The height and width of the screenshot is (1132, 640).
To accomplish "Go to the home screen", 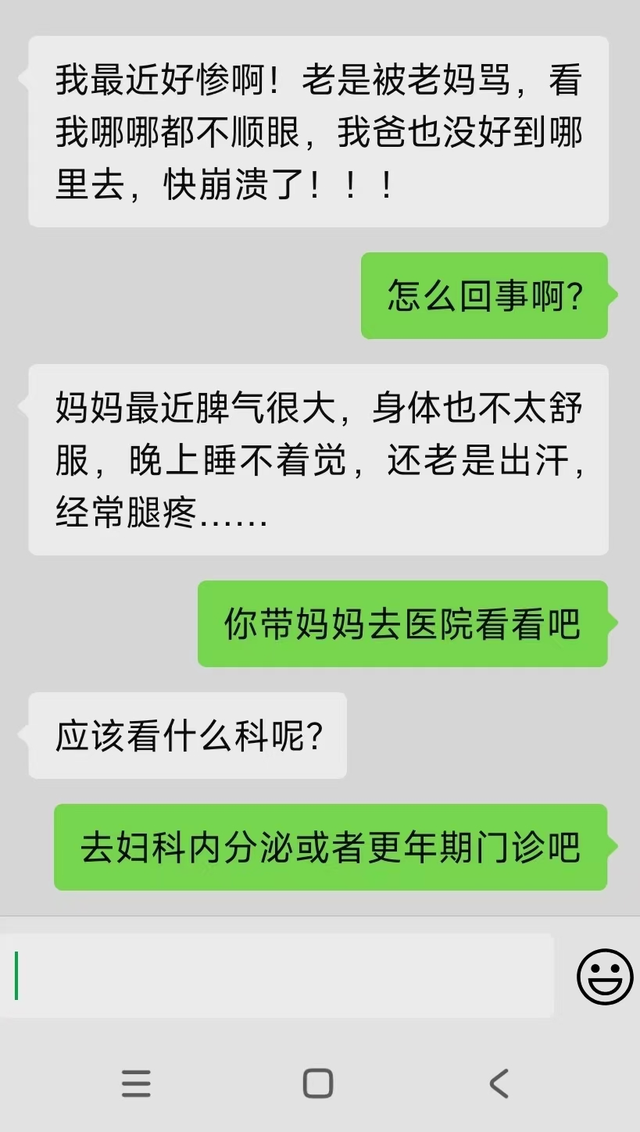I will pos(318,1083).
